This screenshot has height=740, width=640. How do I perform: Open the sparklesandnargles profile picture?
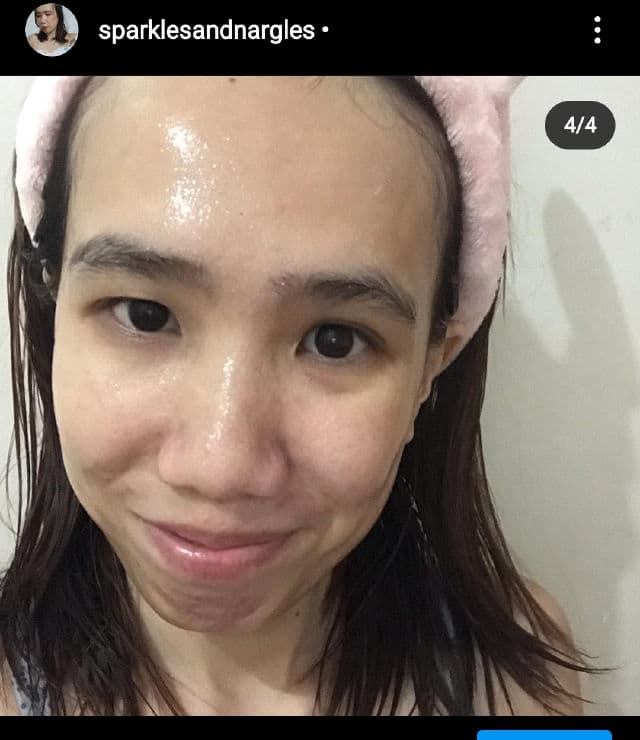[x=51, y=30]
